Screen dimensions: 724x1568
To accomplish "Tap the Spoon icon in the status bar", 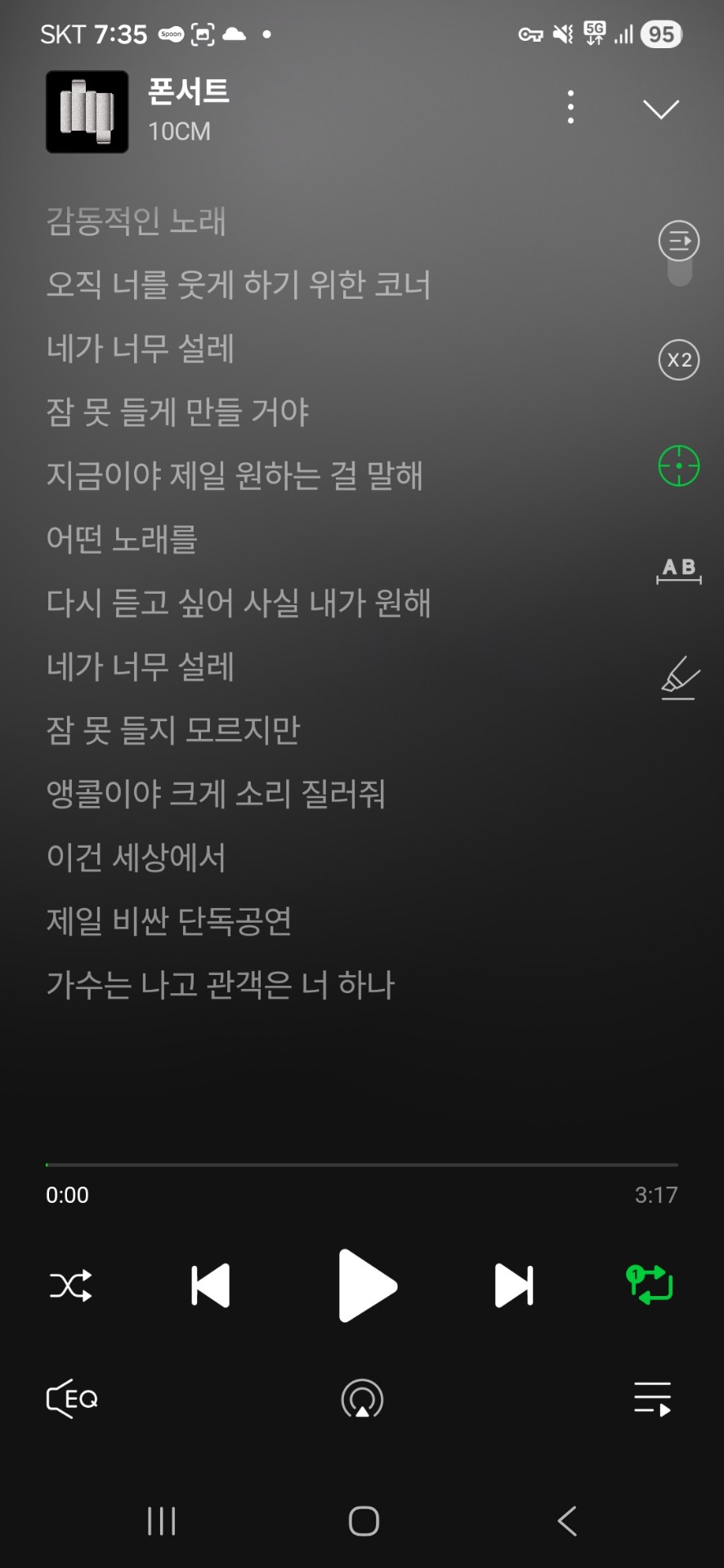I will point(170,33).
